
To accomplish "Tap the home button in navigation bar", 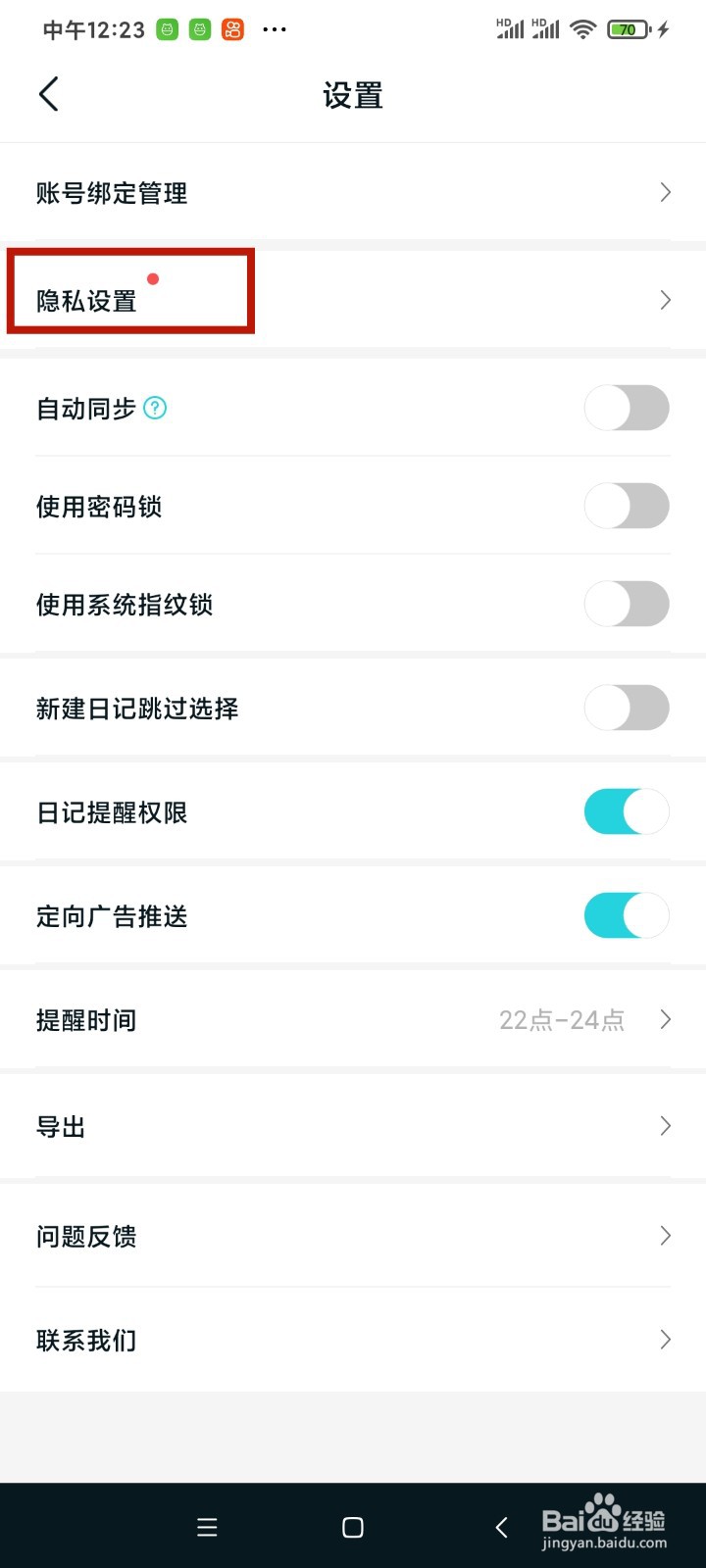I will point(352,1526).
